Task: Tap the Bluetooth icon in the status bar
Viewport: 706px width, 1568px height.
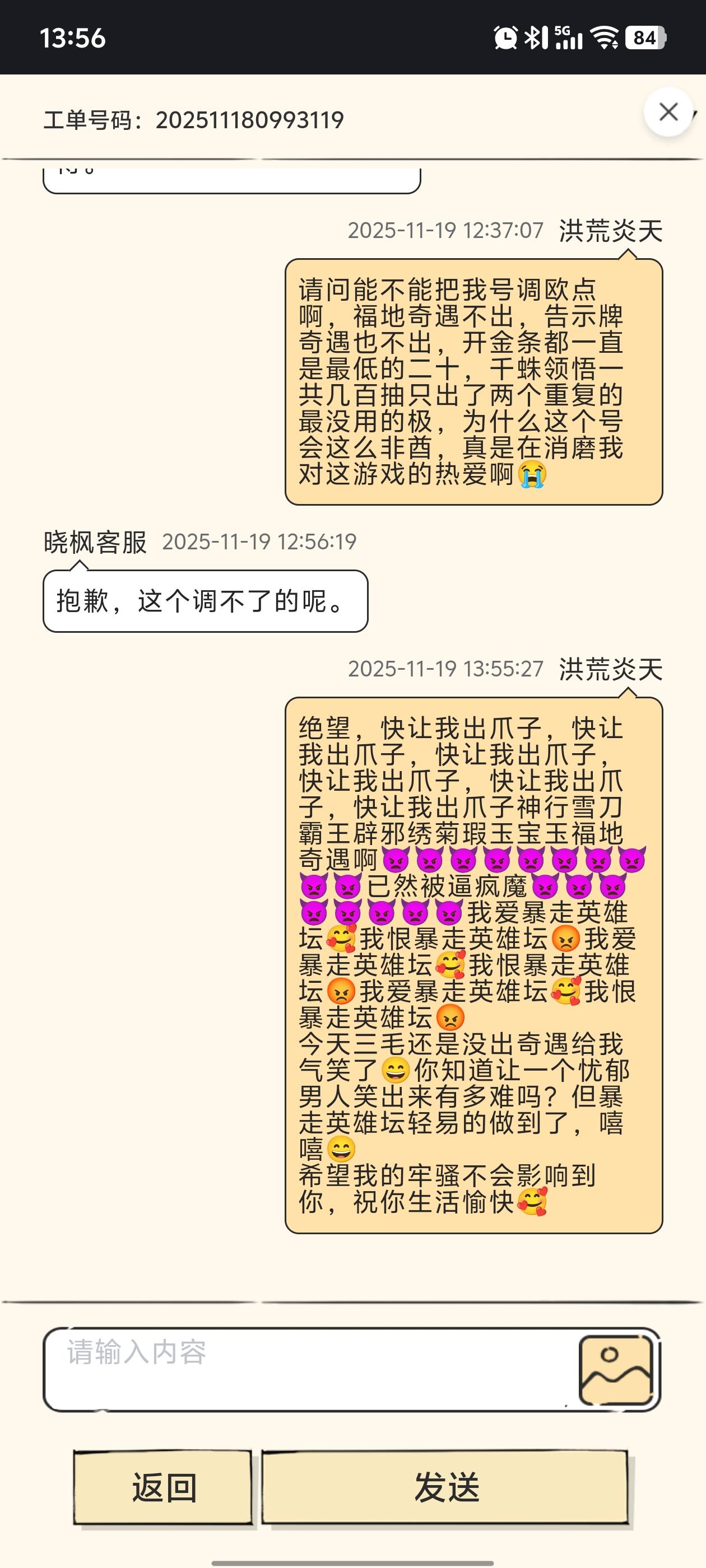Action: (x=532, y=38)
